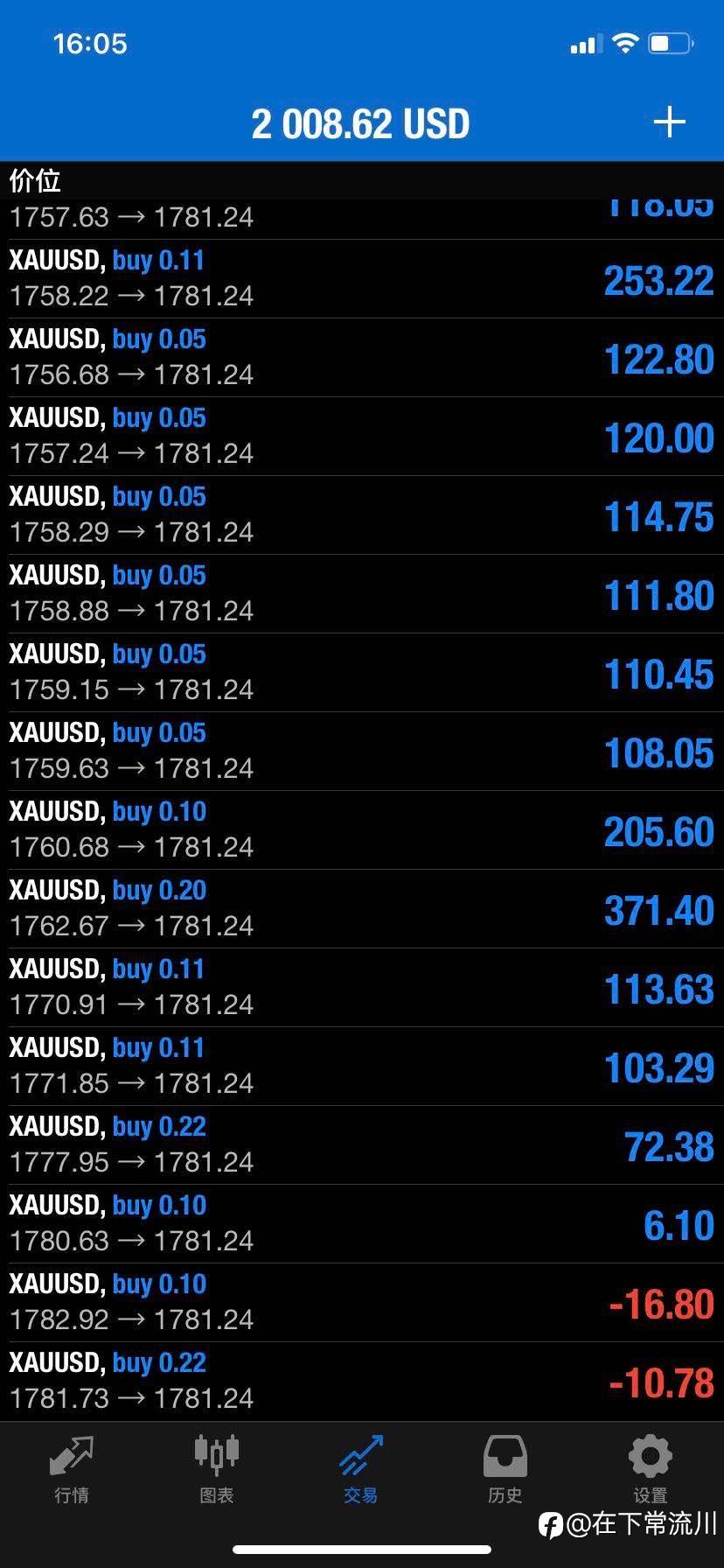
Task: Open the position with profit 205.60
Action: 362,830
